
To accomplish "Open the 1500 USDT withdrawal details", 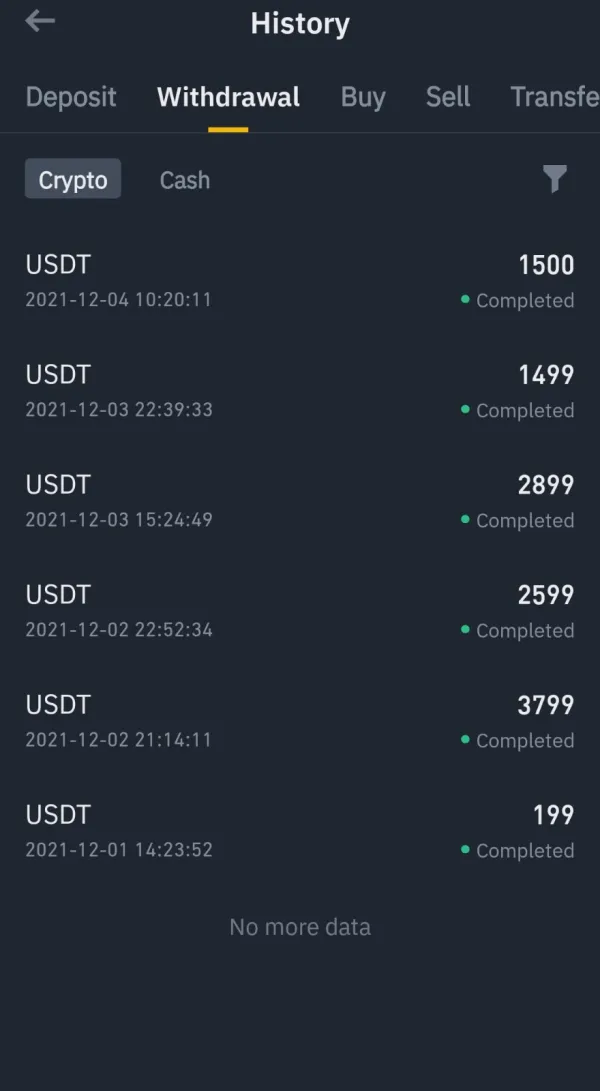I will click(x=300, y=281).
